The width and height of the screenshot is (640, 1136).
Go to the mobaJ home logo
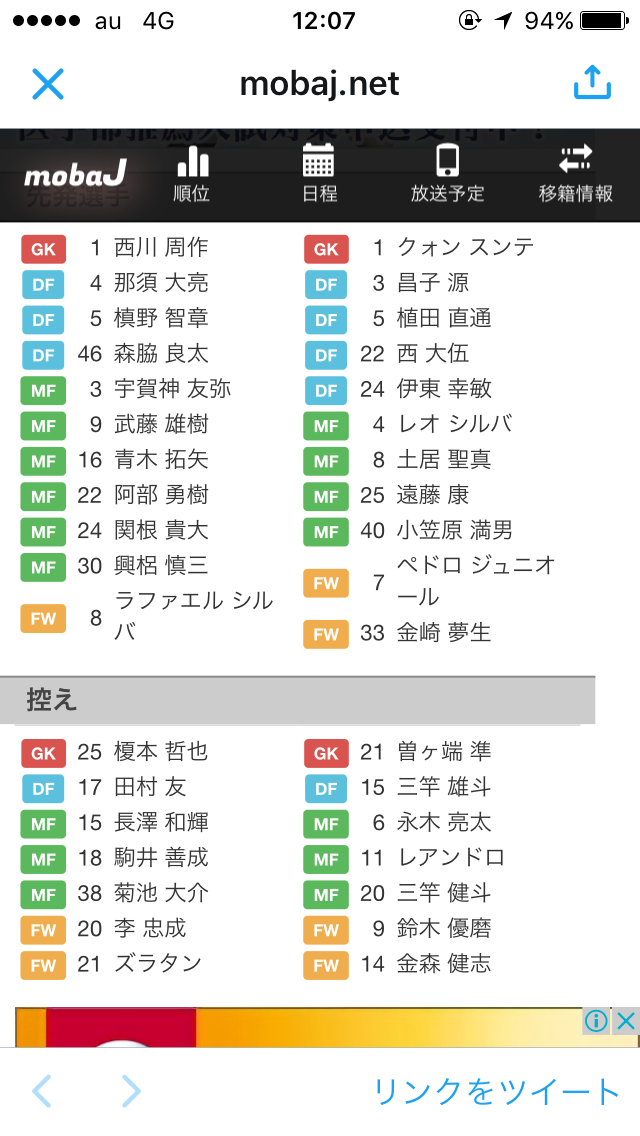point(75,176)
